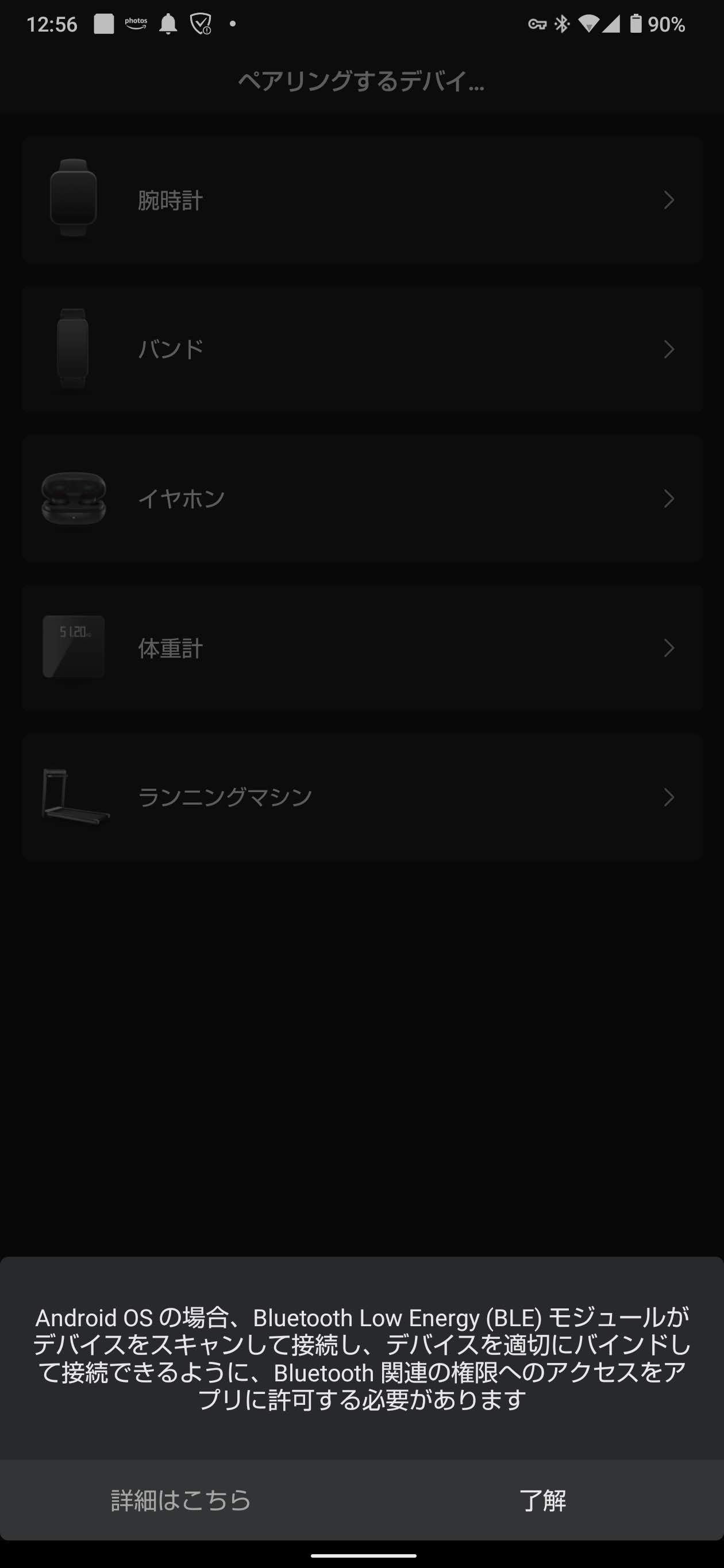Viewport: 724px width, 1568px height.
Task: Select 腕時計 device type
Action: (361, 200)
